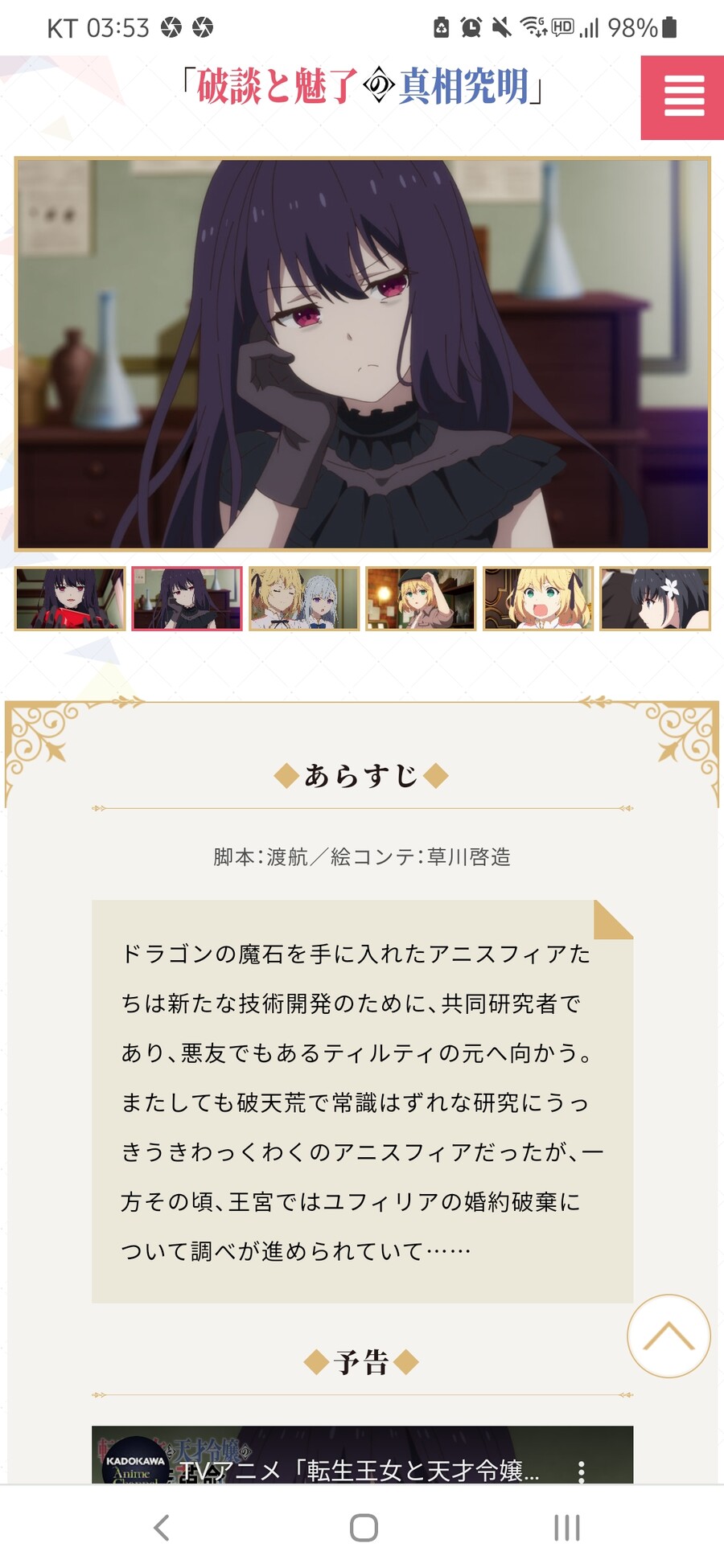Play the 転生王女と天才令嬢 preview video
The image size is (724, 1568).
pos(362,1455)
